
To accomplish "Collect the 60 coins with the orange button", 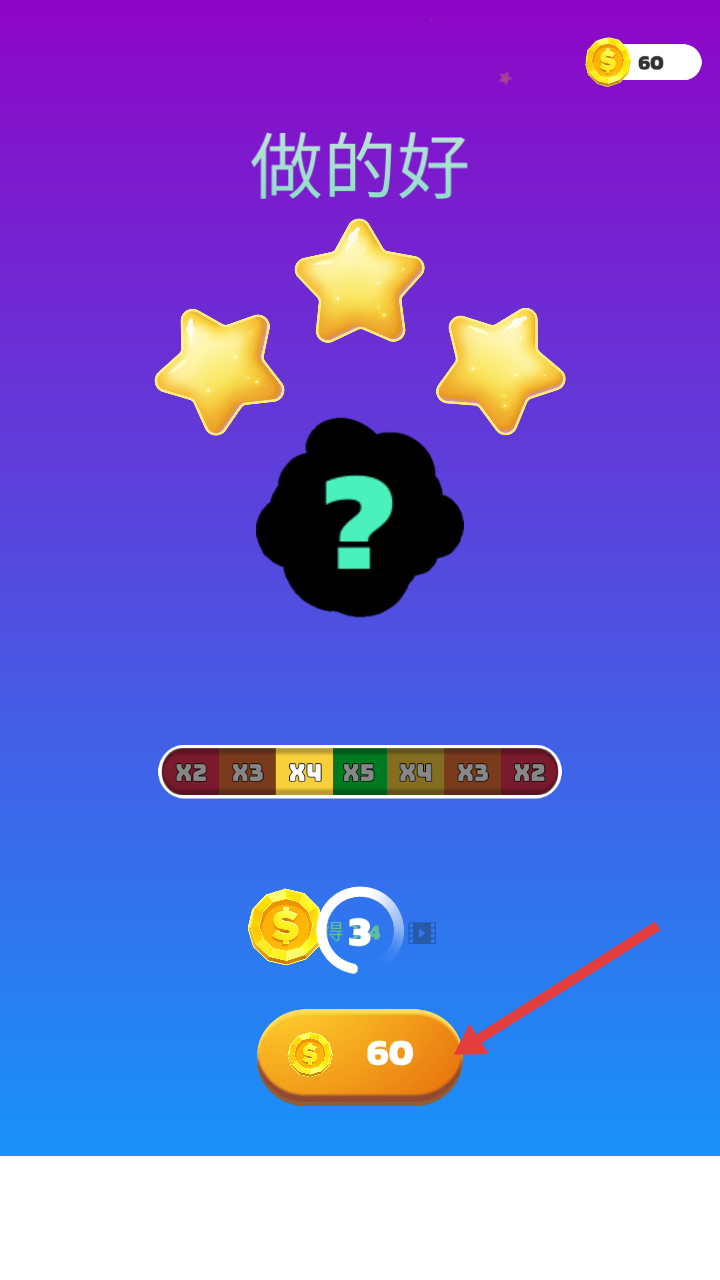I will (x=360, y=1056).
